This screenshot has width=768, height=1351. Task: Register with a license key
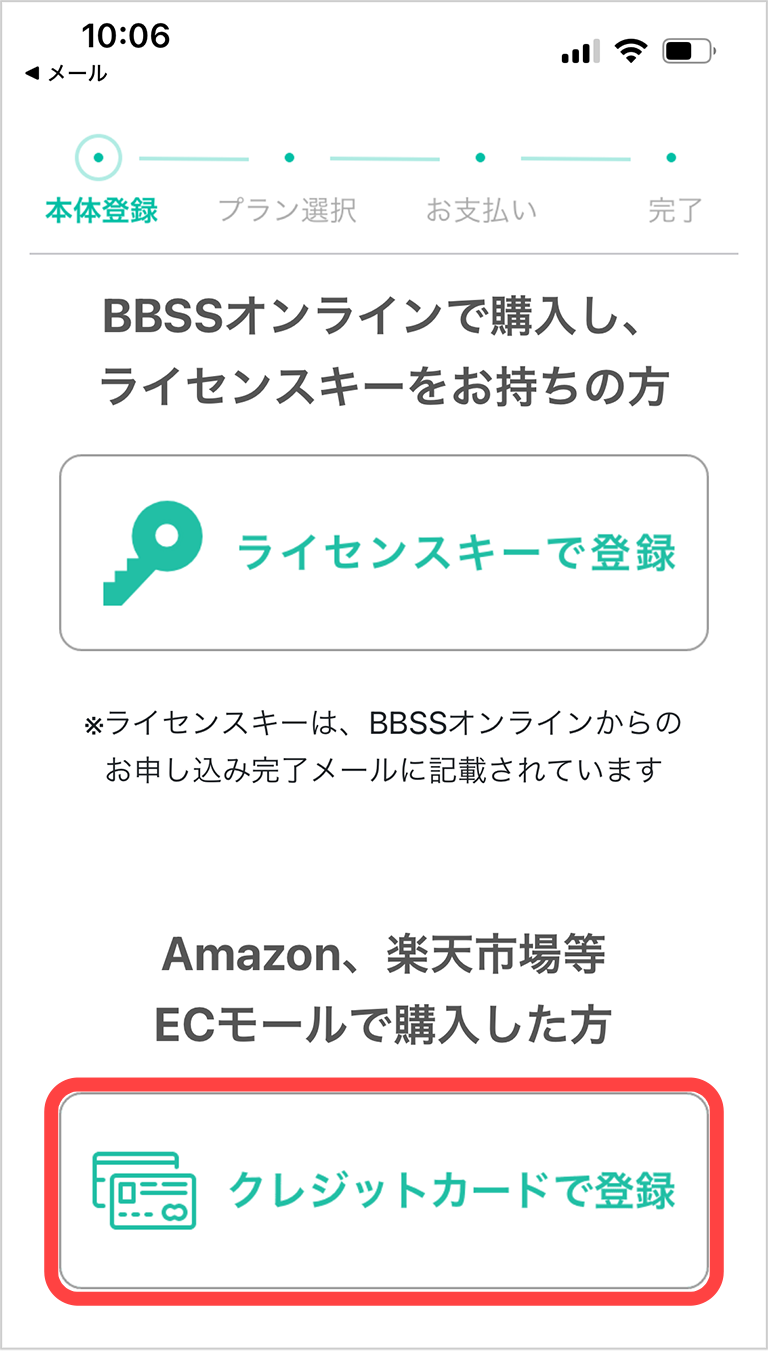pos(384,553)
